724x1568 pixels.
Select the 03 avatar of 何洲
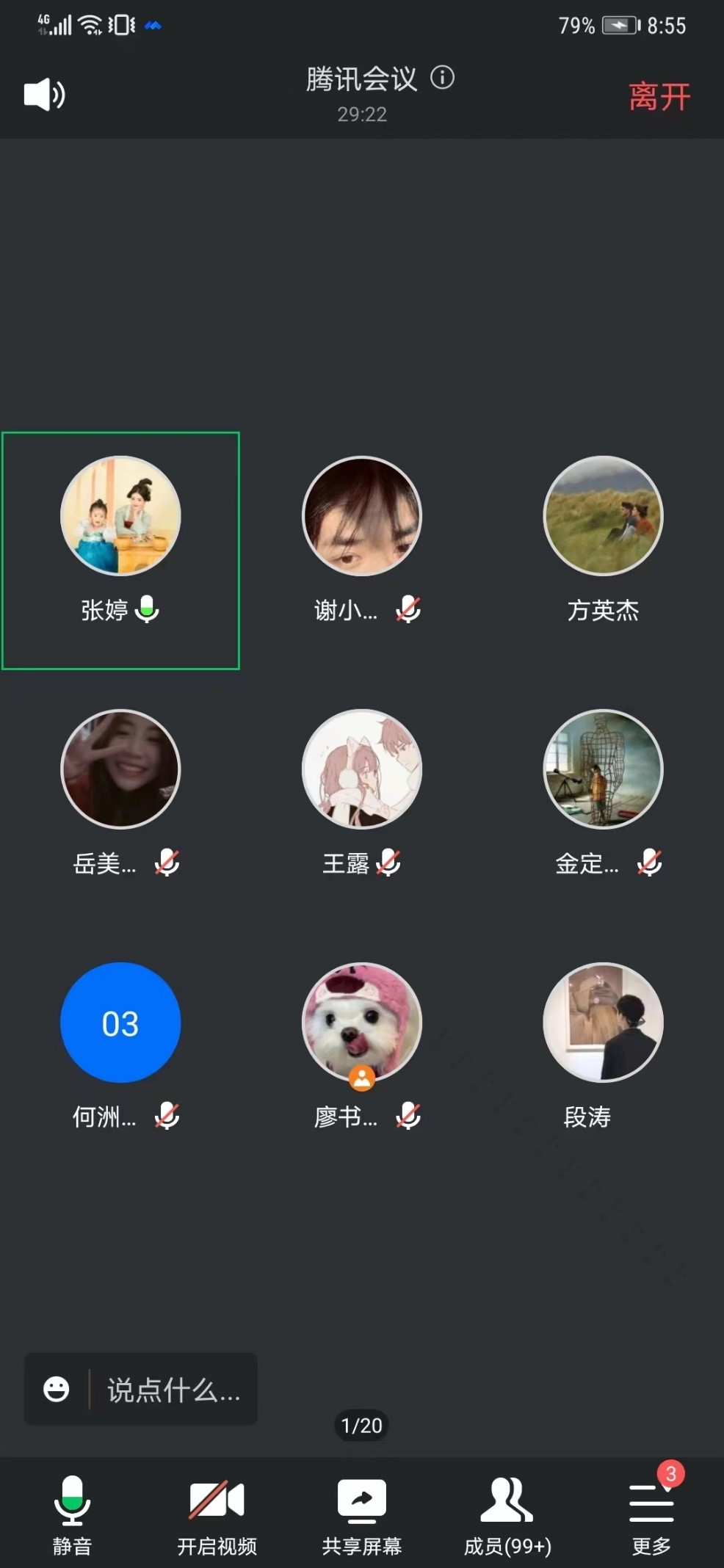120,1023
